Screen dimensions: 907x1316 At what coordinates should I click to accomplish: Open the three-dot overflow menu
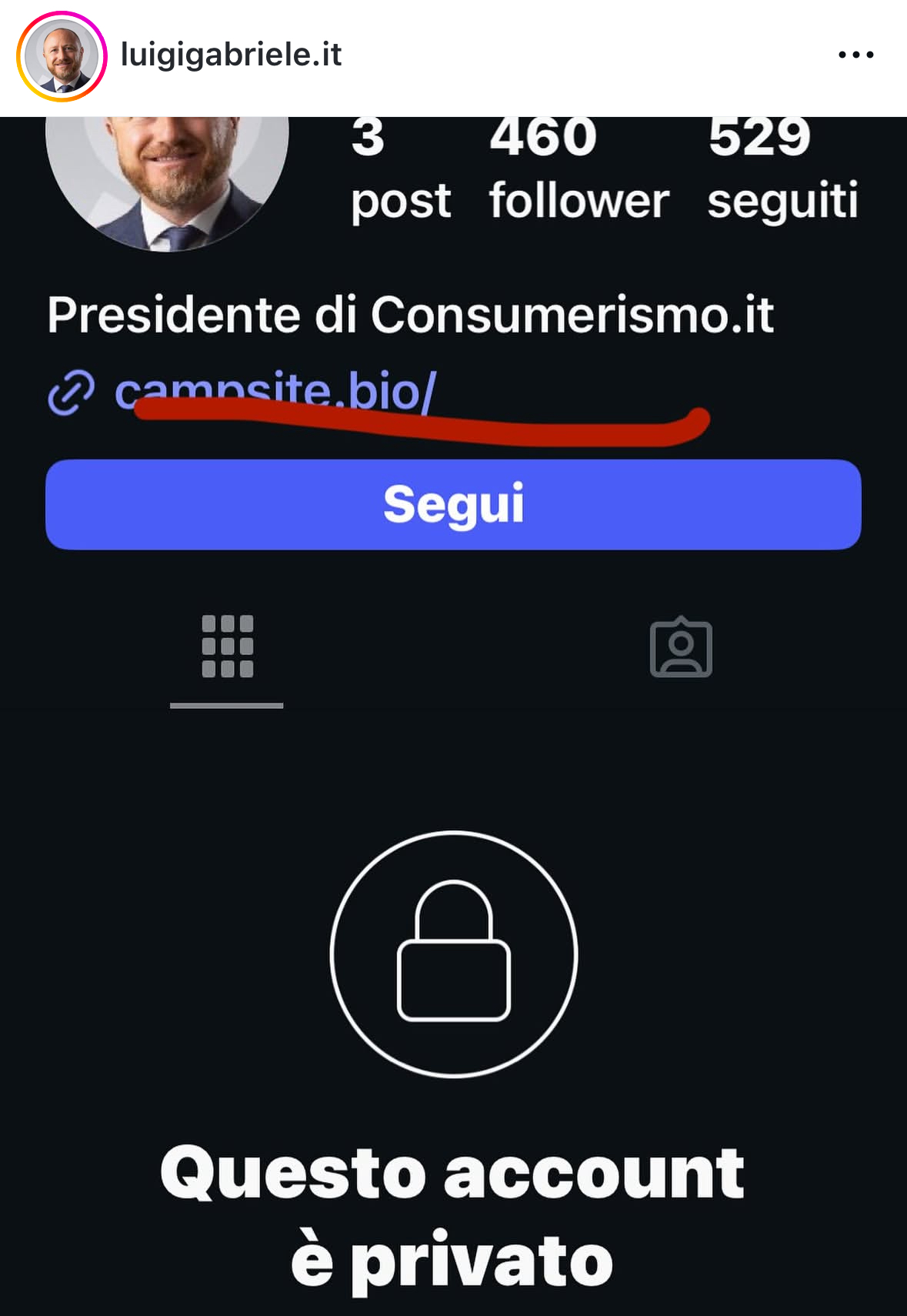click(x=855, y=55)
